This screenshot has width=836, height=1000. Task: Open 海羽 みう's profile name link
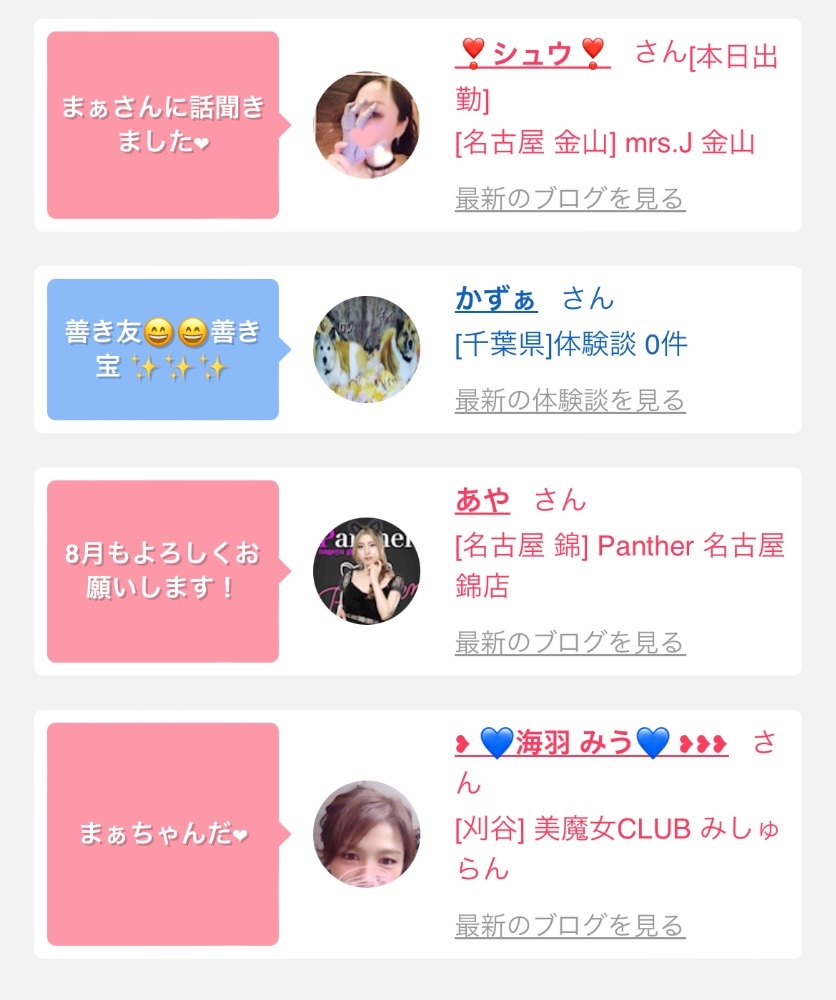pyautogui.click(x=591, y=743)
